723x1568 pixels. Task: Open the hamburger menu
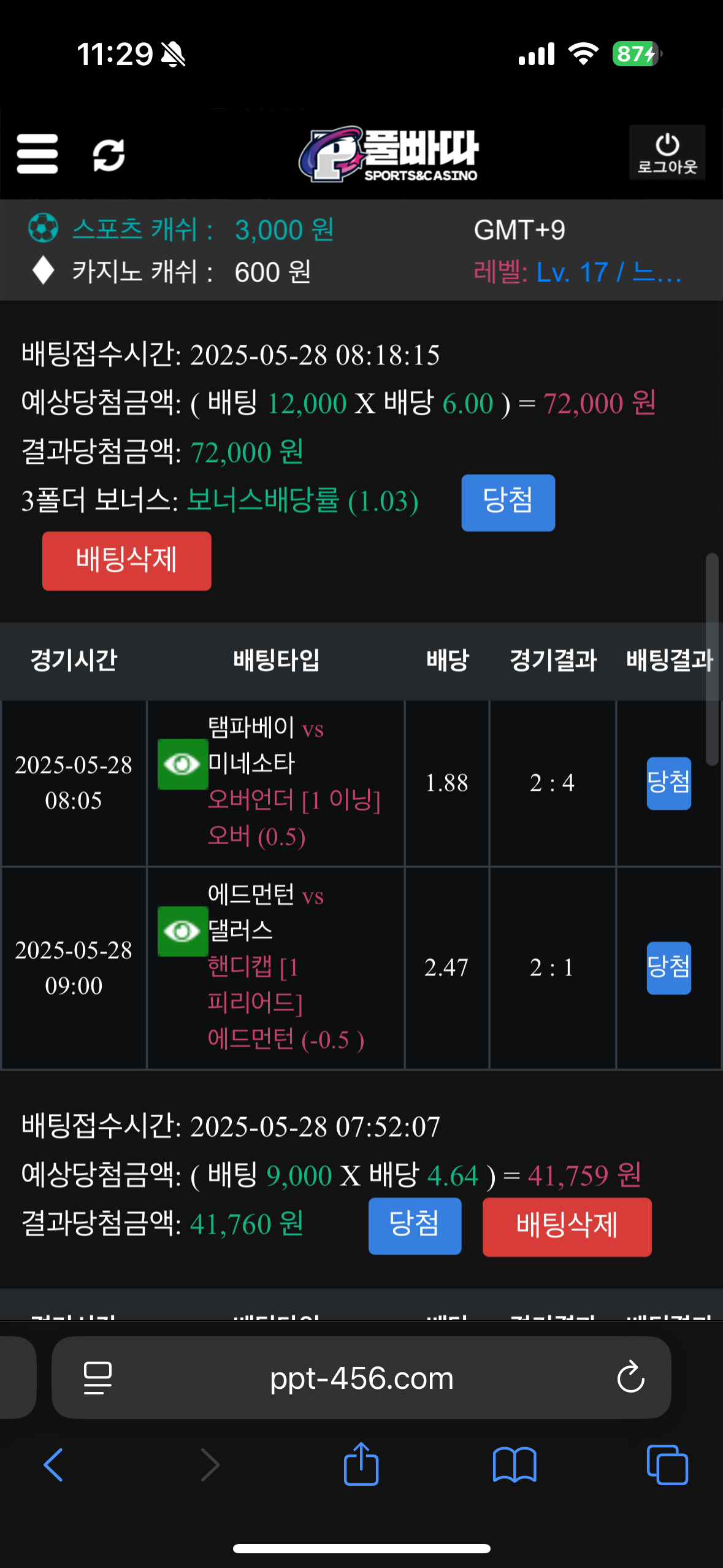tap(37, 154)
